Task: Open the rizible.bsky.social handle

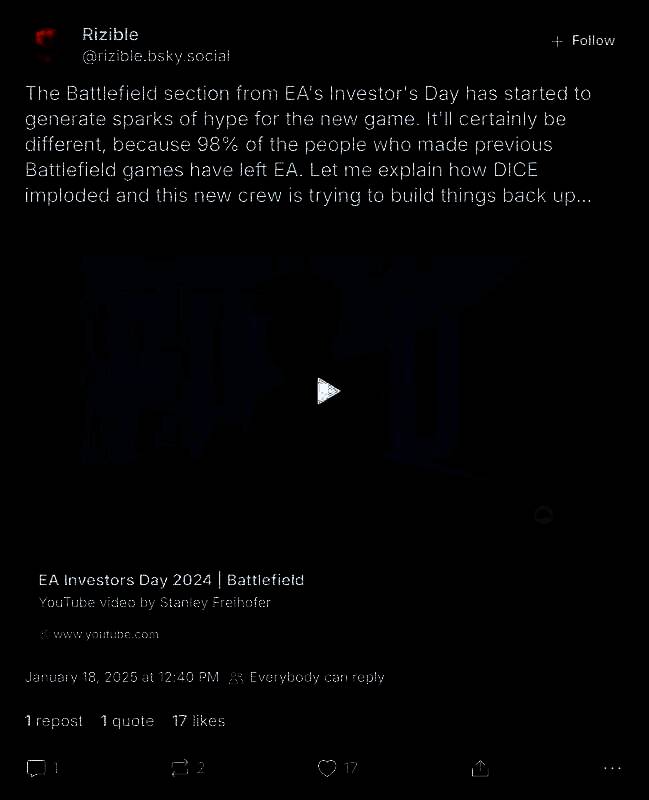Action: pyautogui.click(x=156, y=56)
